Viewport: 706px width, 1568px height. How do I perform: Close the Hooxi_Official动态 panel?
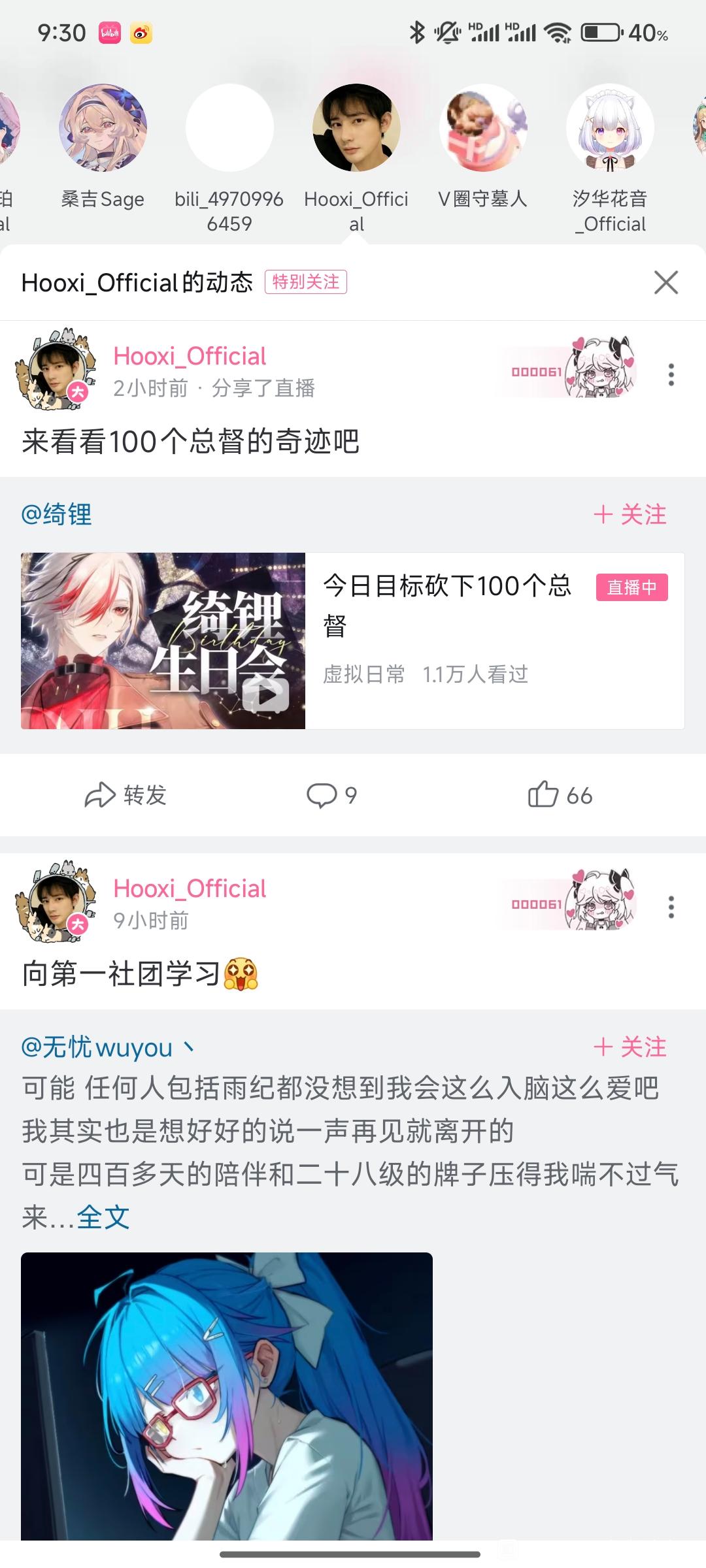(x=665, y=282)
